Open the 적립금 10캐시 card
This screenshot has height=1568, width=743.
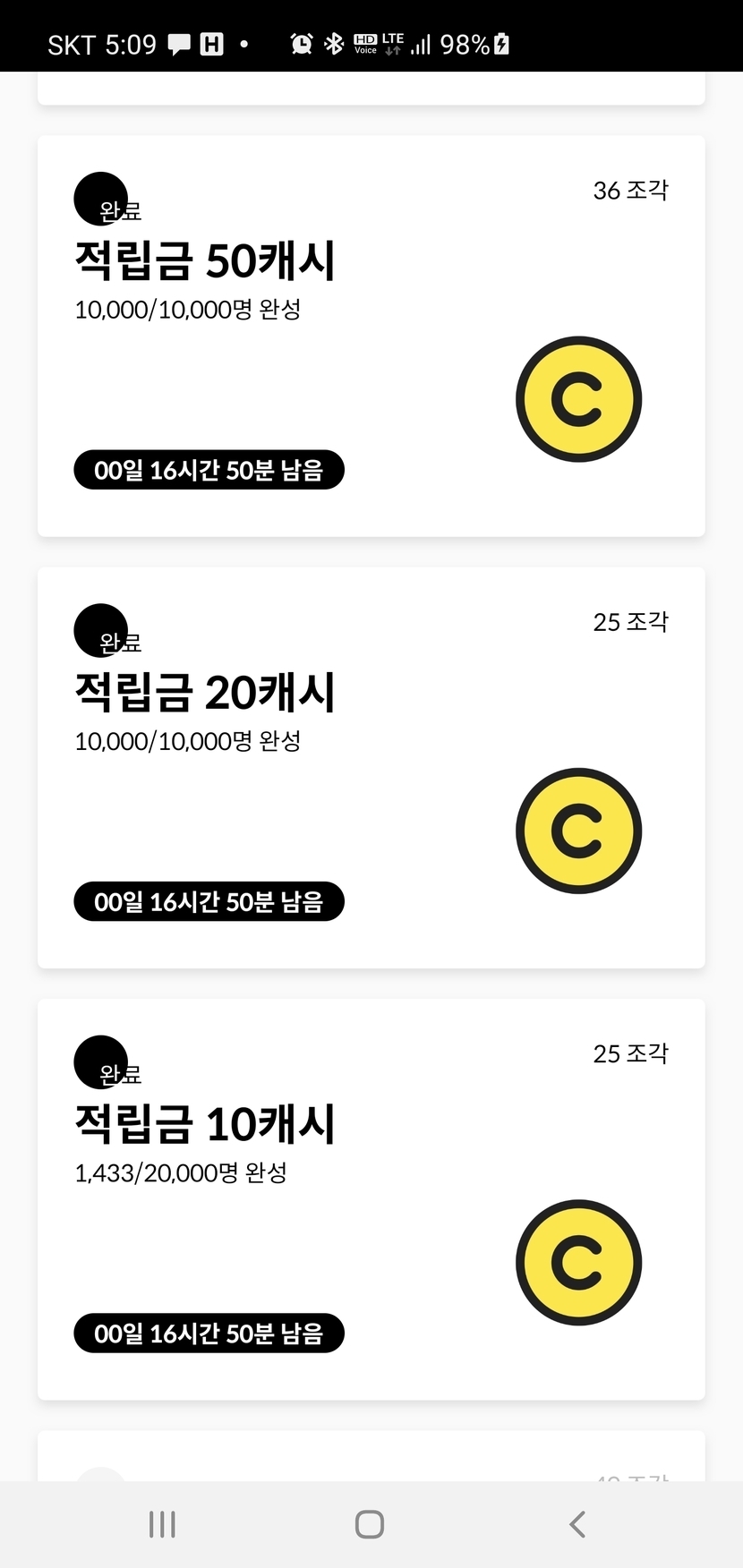point(371,1198)
